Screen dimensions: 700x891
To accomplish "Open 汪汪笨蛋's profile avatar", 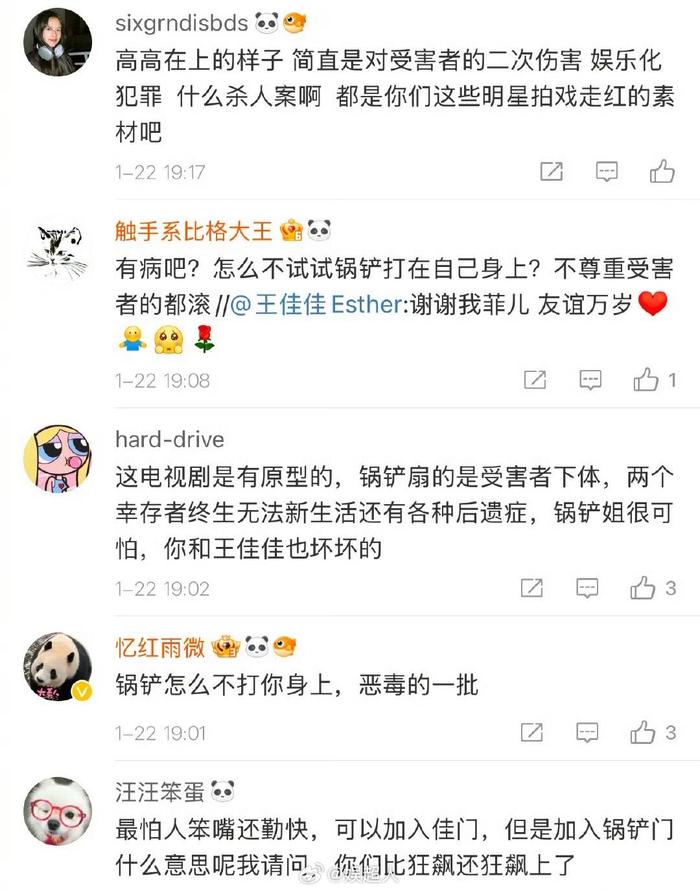I will [x=58, y=812].
